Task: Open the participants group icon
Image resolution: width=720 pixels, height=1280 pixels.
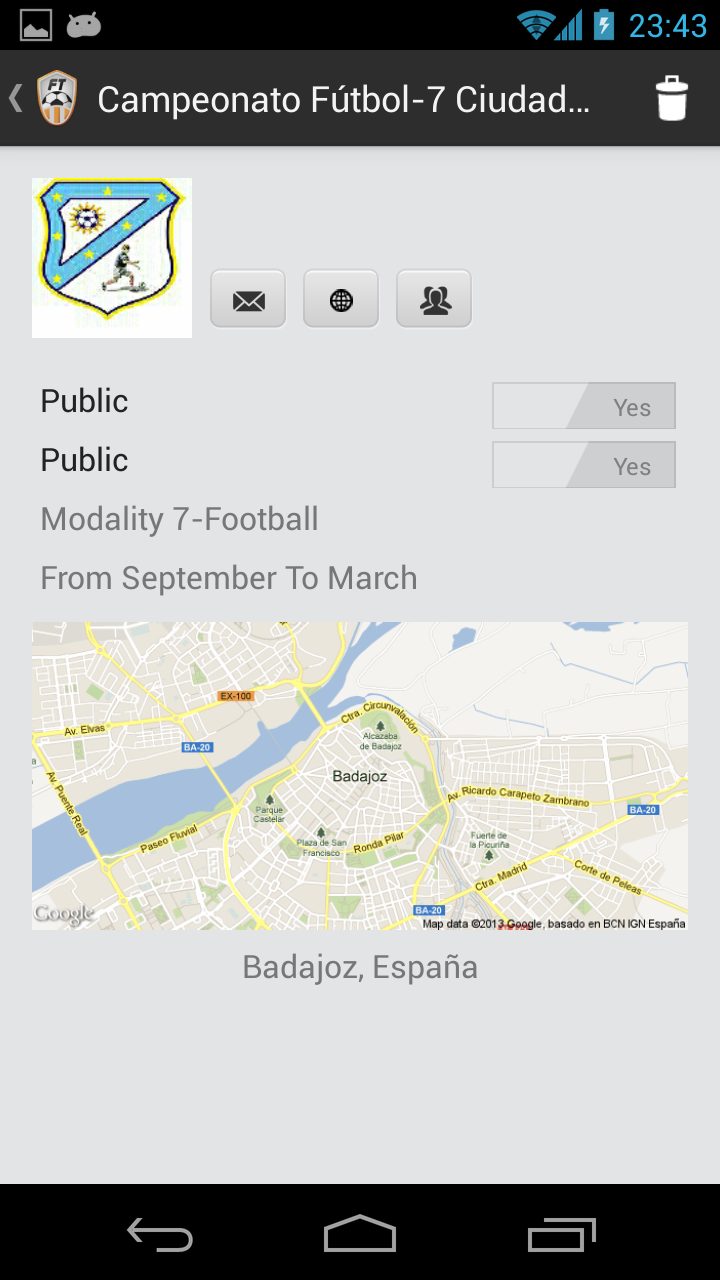Action: tap(434, 298)
